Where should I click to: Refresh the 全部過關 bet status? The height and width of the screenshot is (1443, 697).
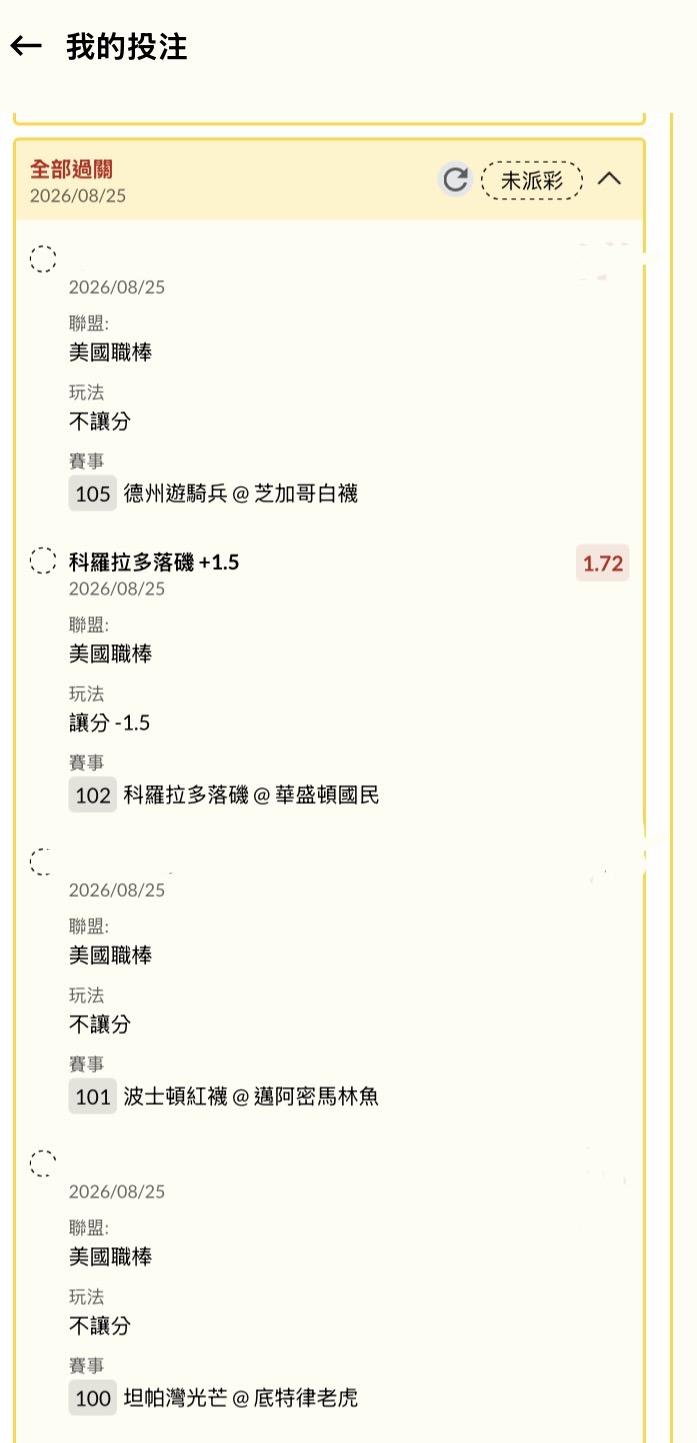point(455,180)
